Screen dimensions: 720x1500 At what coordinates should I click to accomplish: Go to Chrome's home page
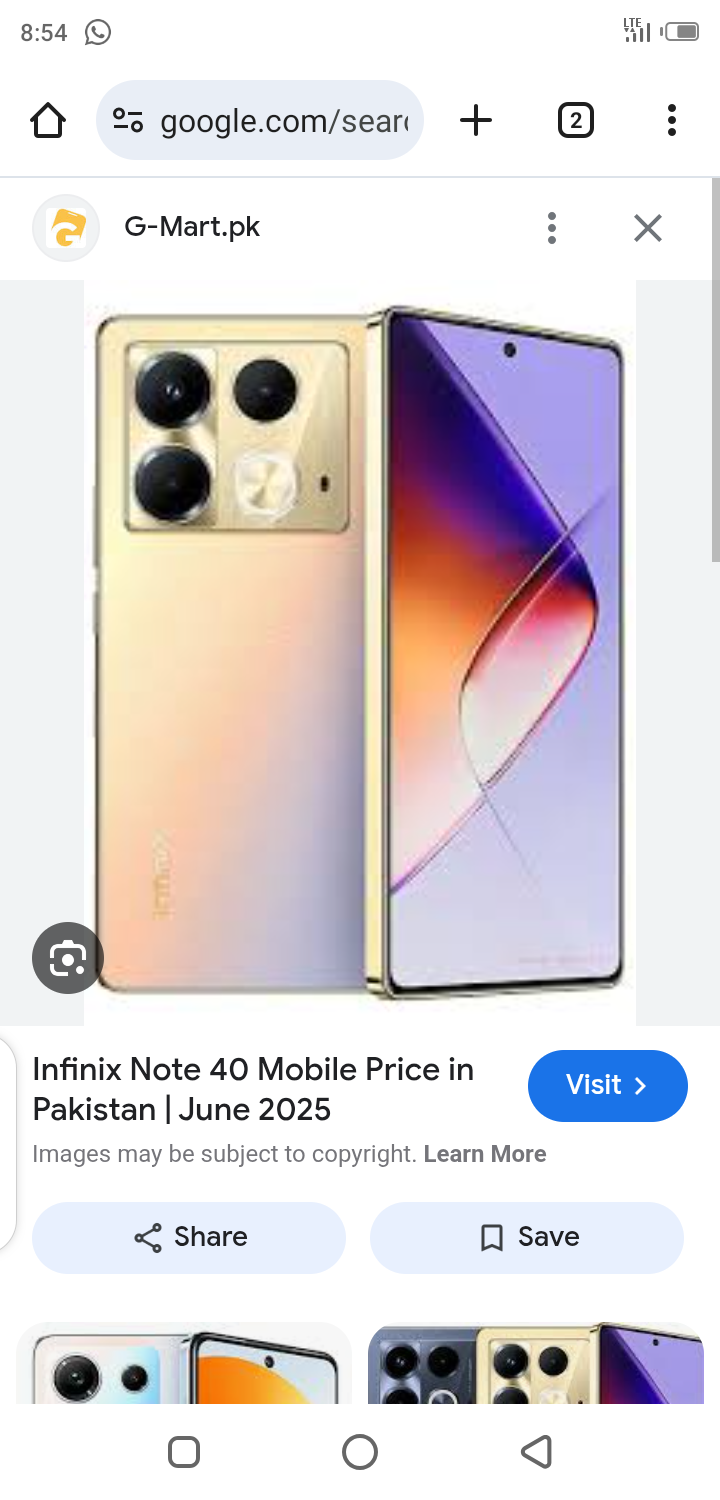tap(48, 121)
